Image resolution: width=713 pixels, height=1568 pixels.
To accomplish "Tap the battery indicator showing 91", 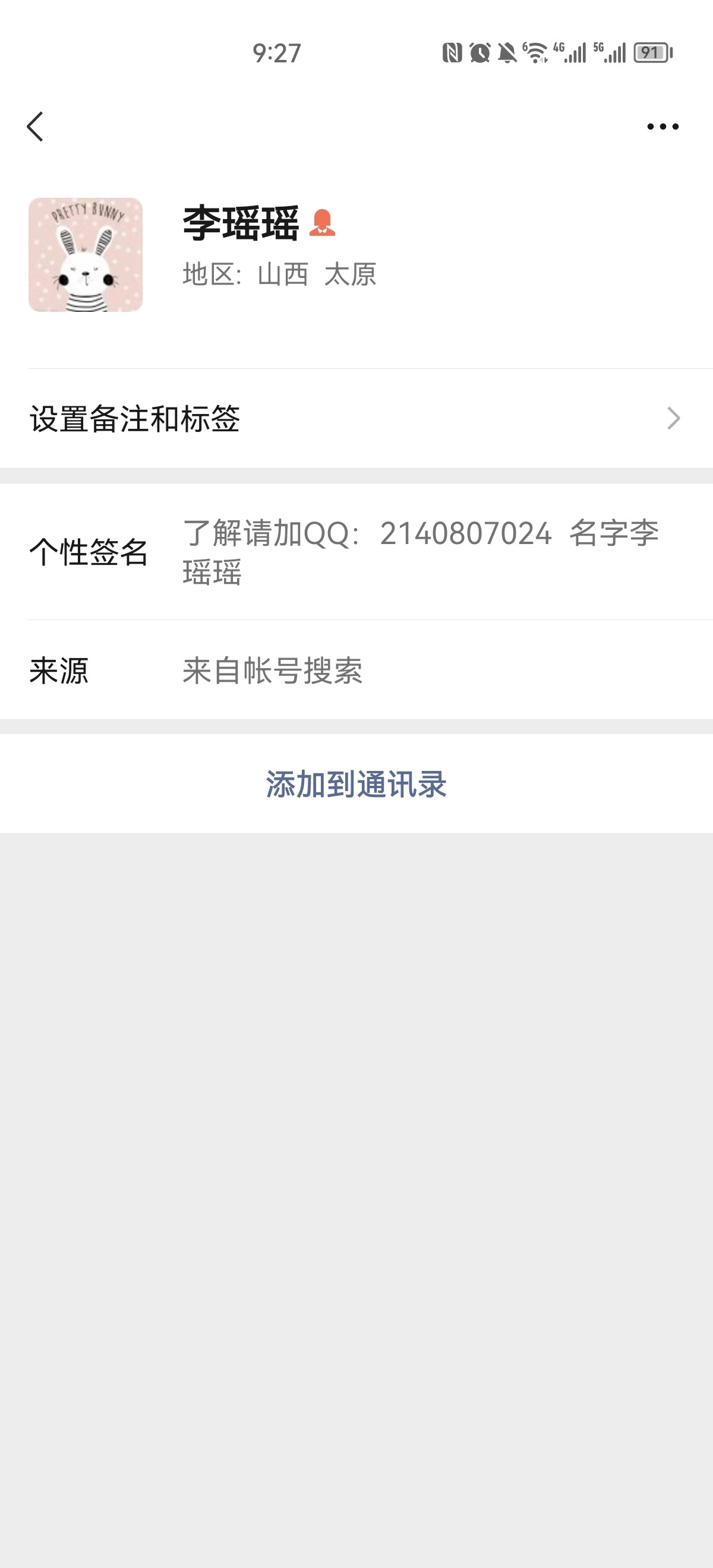I will click(x=653, y=53).
